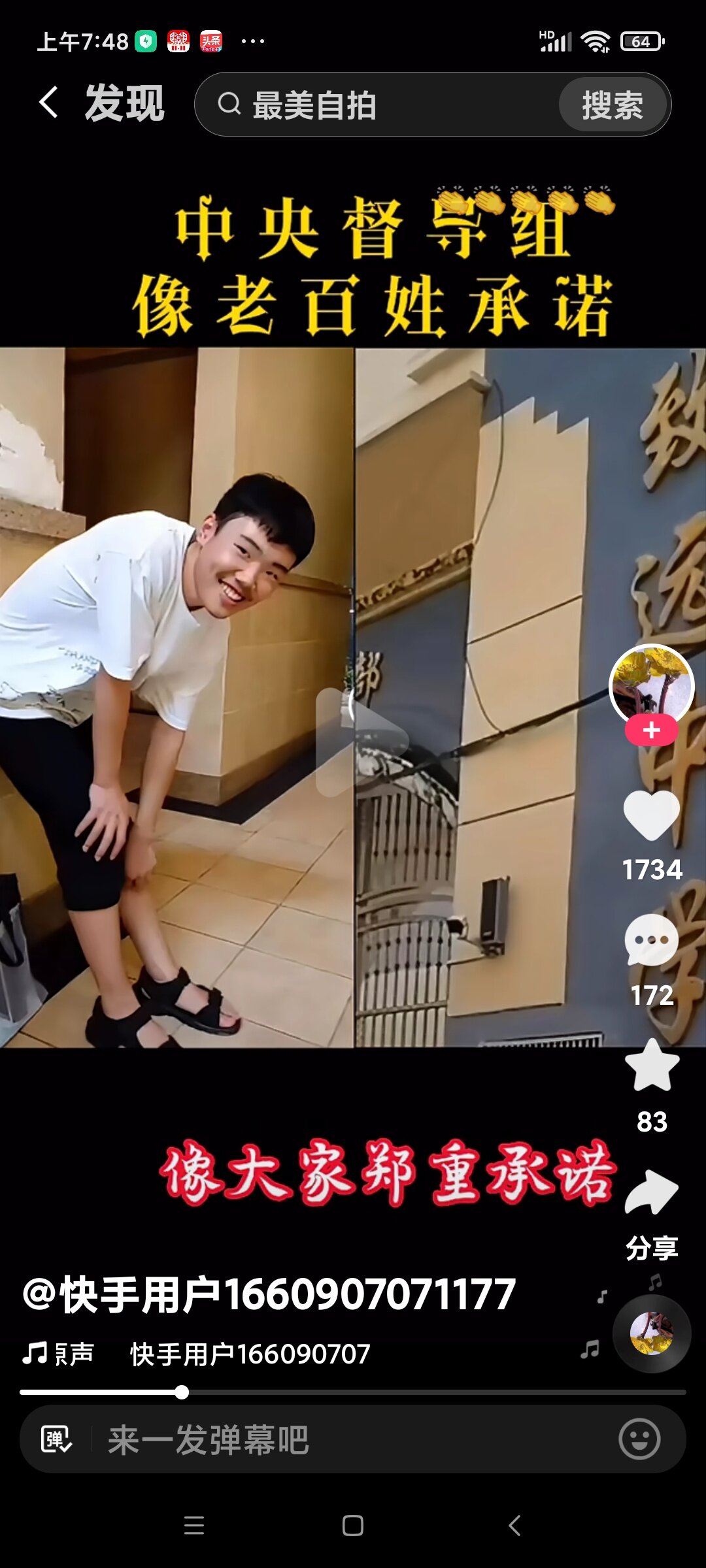Open recent apps from the navigation bar
Image resolution: width=706 pixels, height=1568 pixels.
point(194,1526)
